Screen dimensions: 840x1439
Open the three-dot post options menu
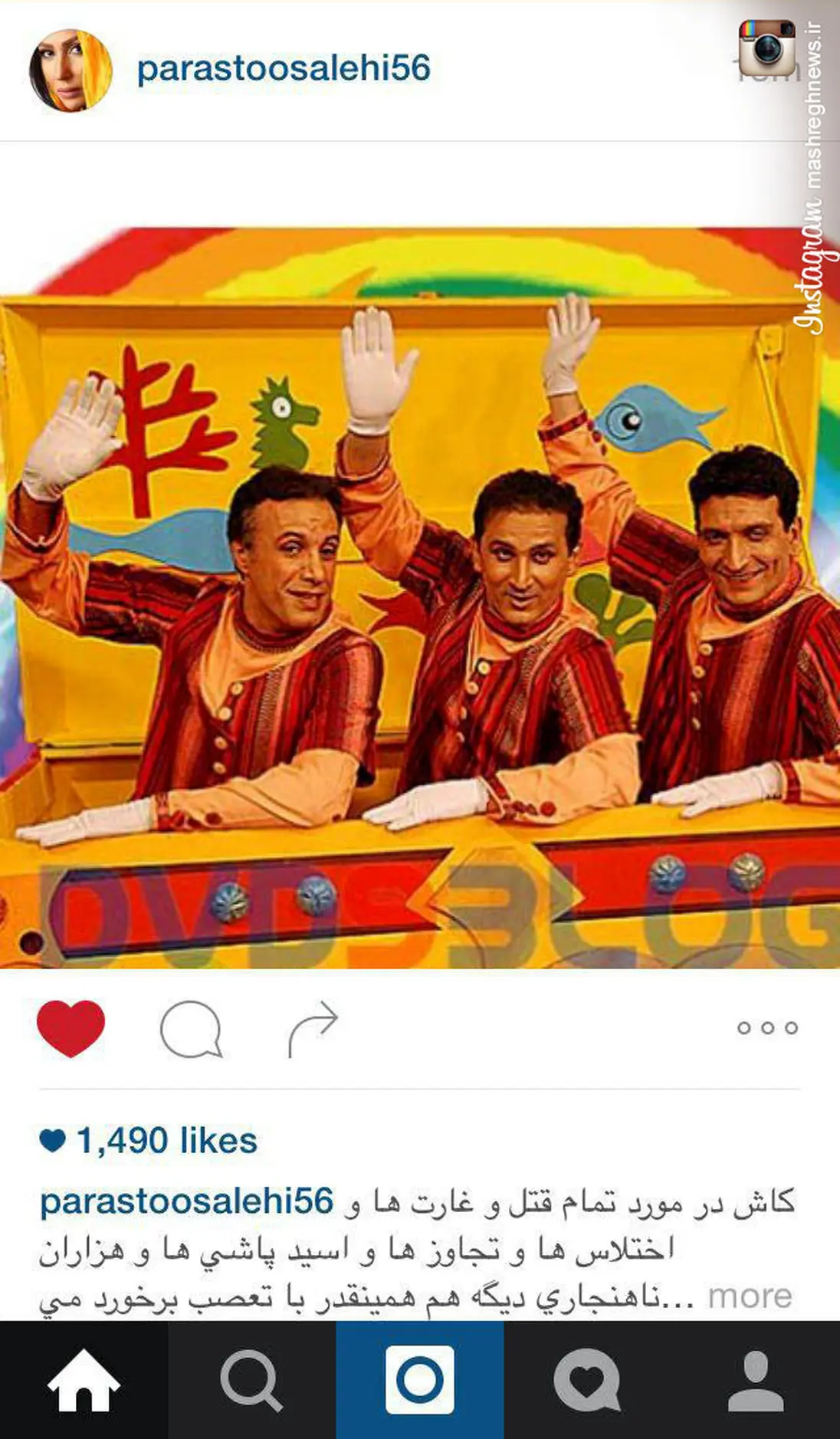[x=767, y=1028]
